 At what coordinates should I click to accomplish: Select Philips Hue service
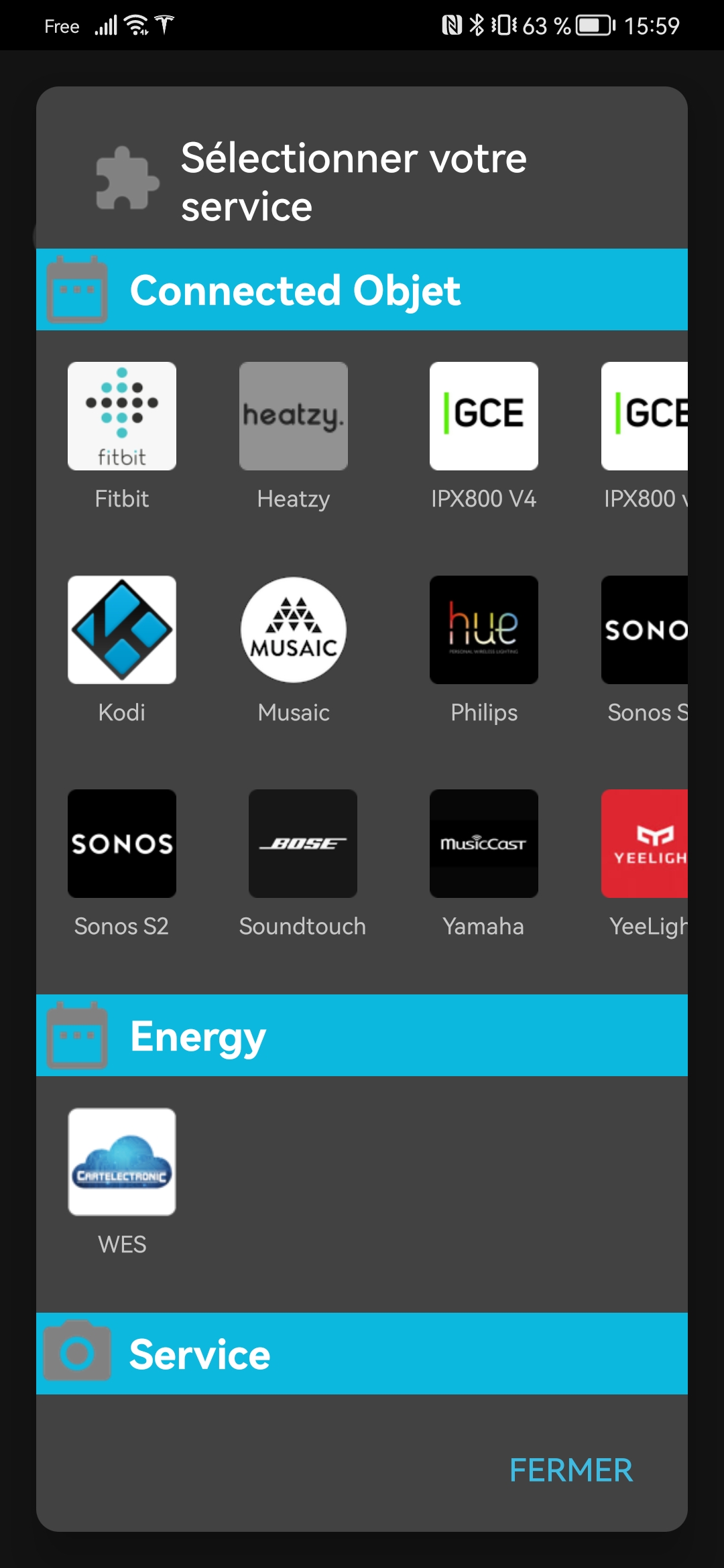coord(483,630)
